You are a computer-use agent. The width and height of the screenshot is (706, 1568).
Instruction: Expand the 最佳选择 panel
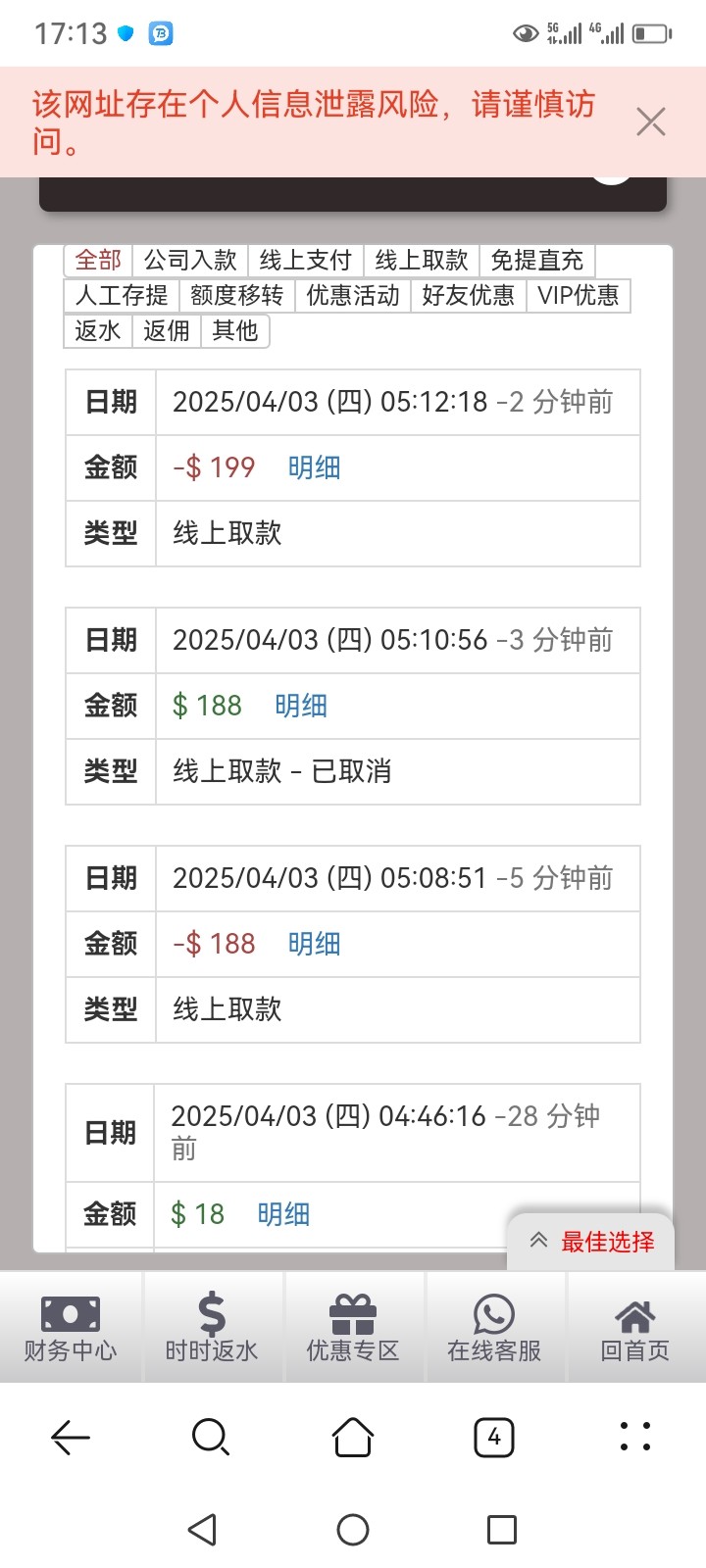pos(591,1242)
